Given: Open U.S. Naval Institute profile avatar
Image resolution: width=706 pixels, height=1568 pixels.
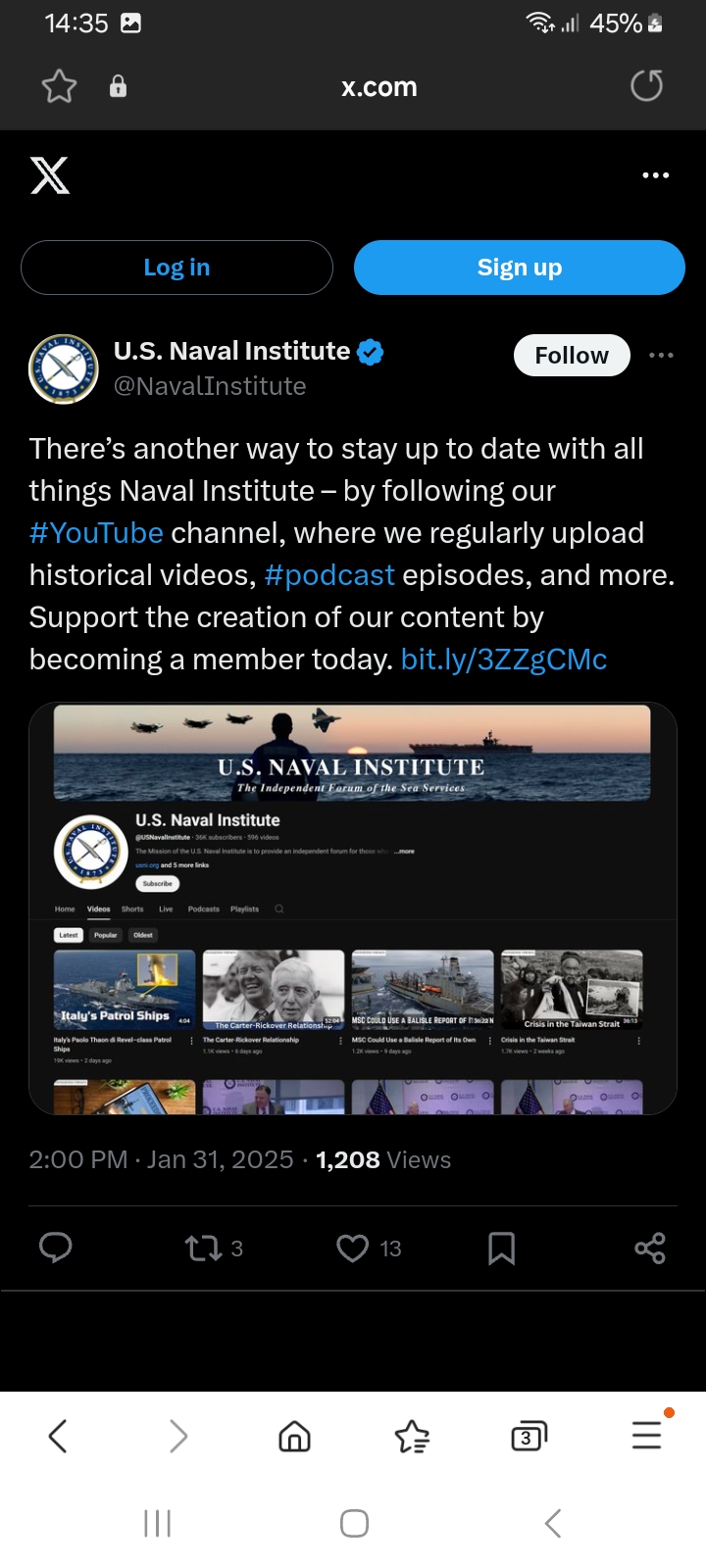Looking at the screenshot, I should pos(64,369).
